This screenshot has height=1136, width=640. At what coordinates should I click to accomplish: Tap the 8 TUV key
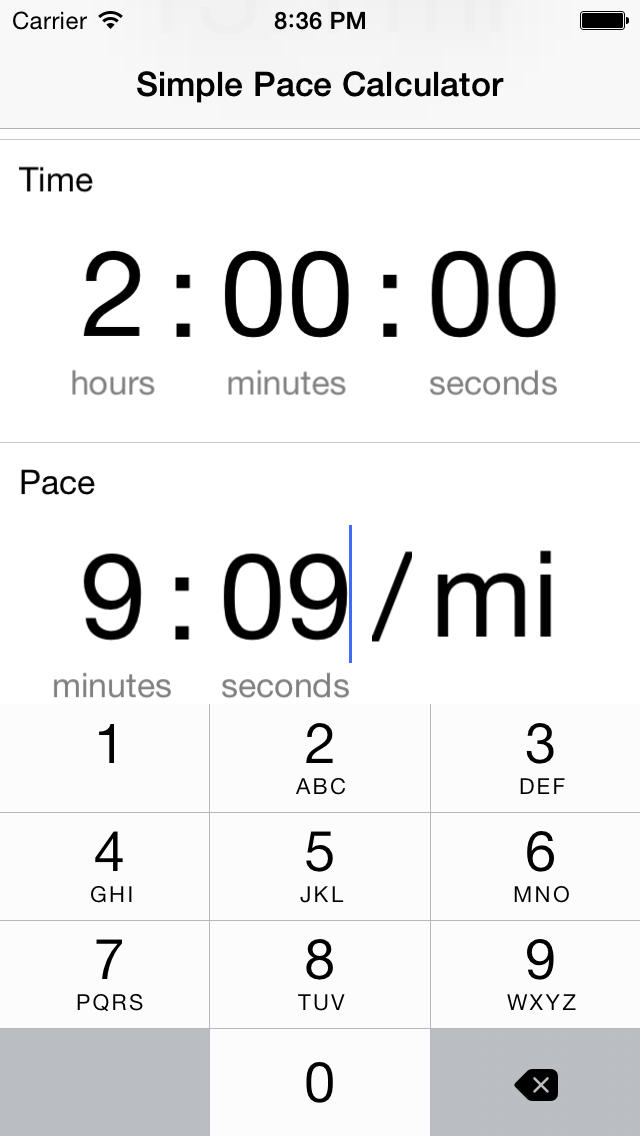click(320, 974)
